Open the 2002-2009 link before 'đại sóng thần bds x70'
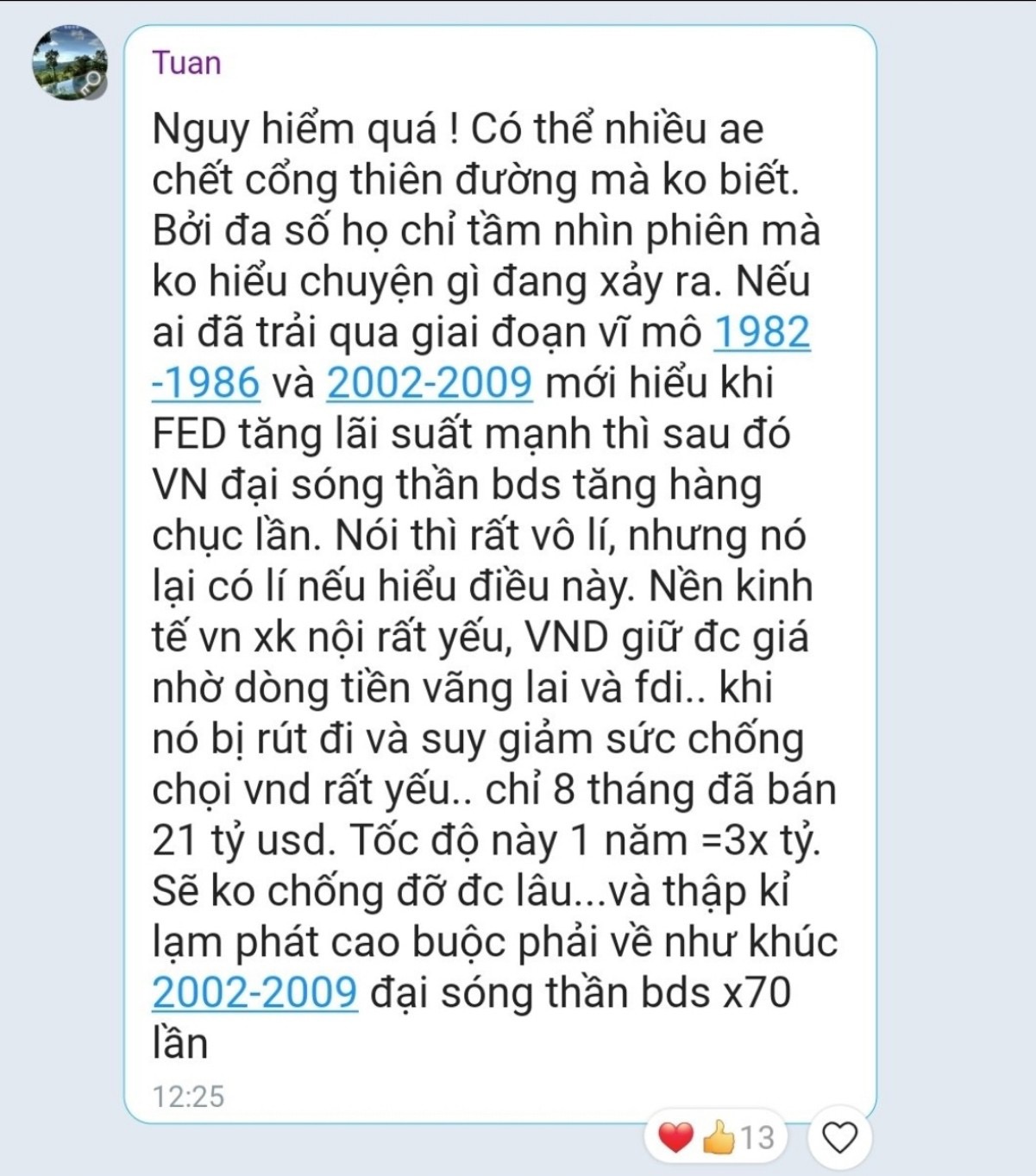 (254, 992)
